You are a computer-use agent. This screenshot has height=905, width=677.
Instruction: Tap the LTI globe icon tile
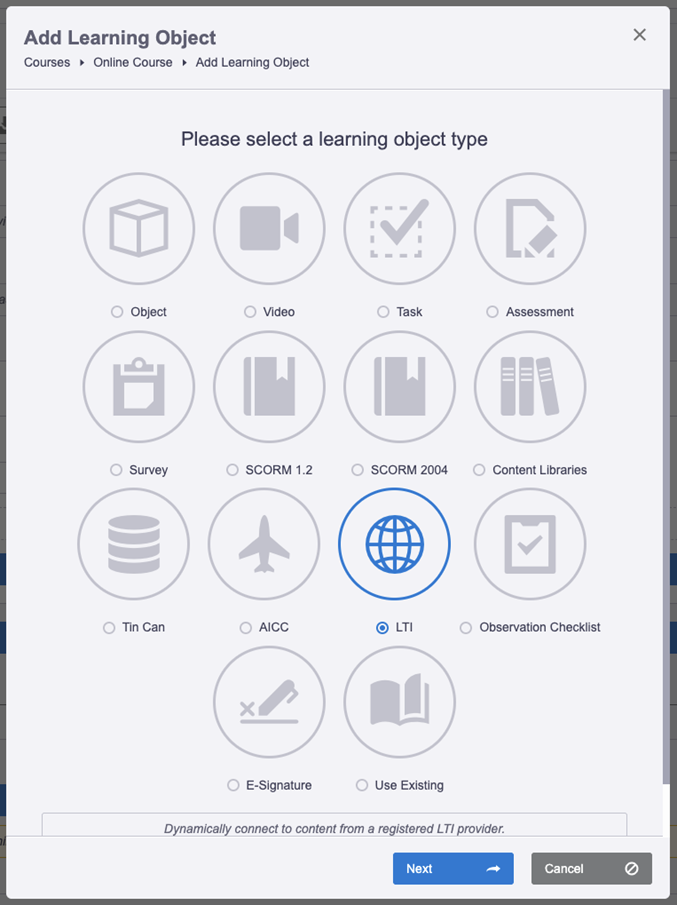[394, 544]
